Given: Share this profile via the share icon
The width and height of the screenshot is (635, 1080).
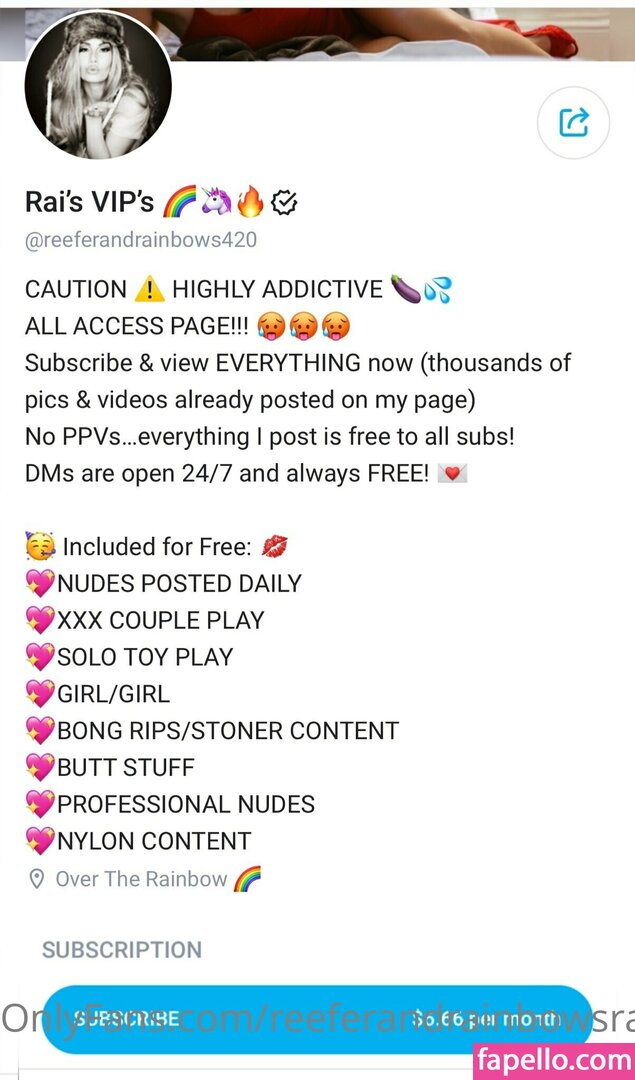Looking at the screenshot, I should [x=573, y=123].
